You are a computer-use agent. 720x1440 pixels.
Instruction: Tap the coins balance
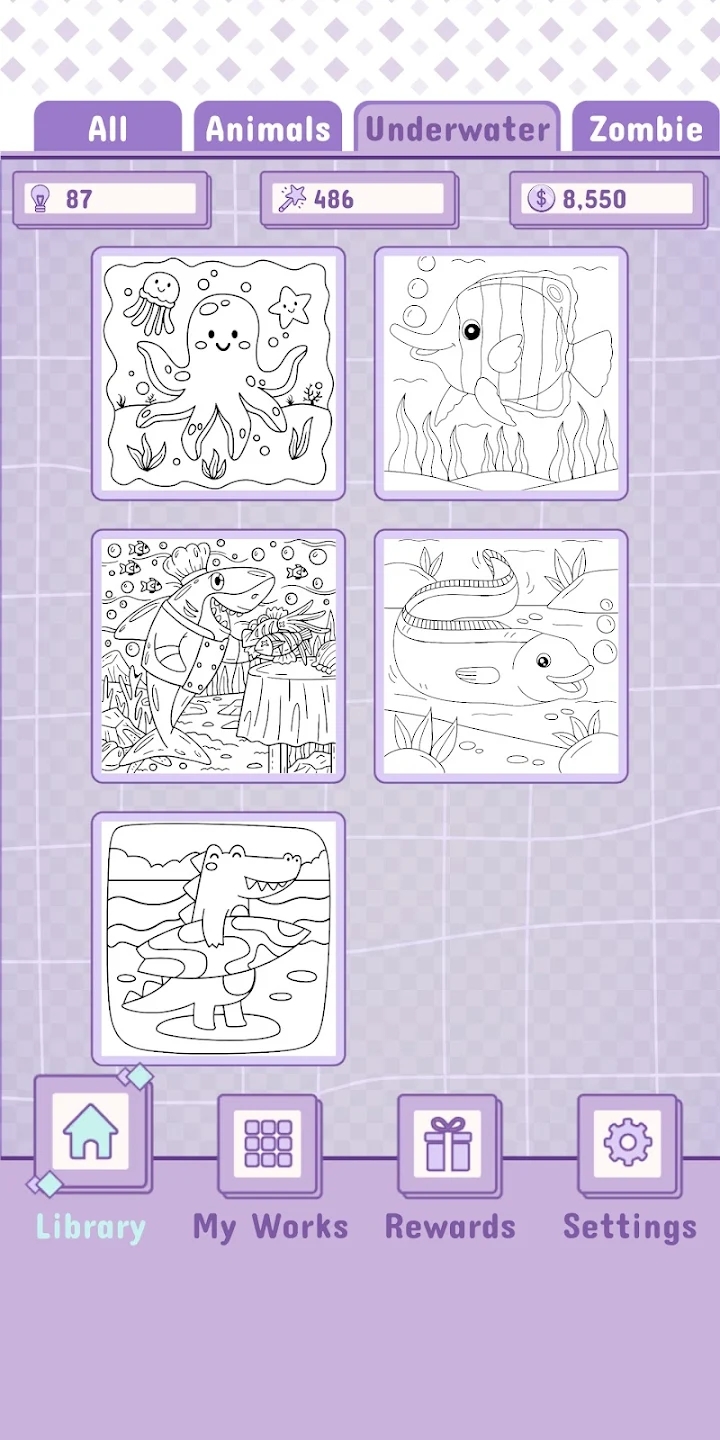(x=608, y=199)
